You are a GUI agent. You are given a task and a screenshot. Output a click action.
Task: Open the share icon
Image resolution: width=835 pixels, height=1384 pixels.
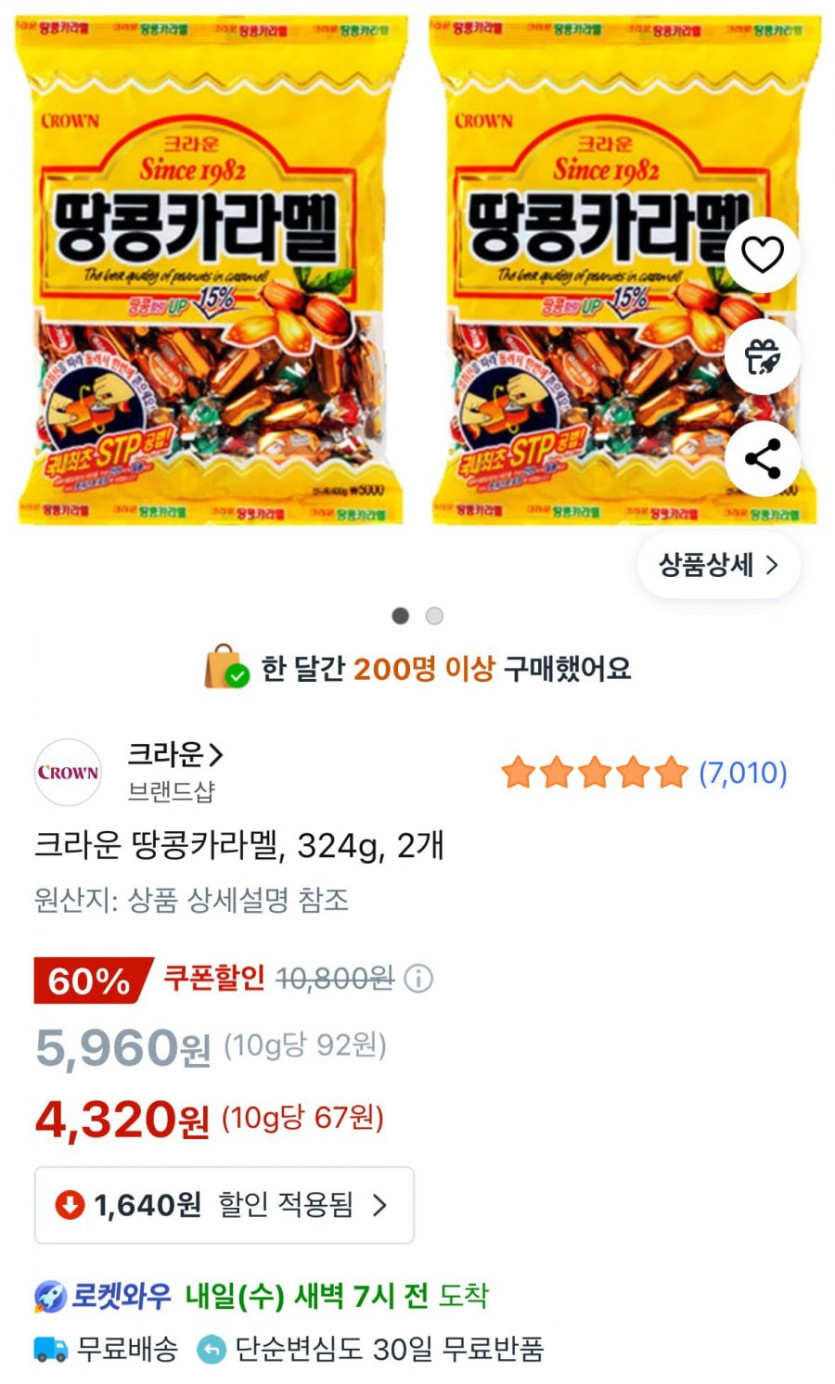click(x=763, y=459)
